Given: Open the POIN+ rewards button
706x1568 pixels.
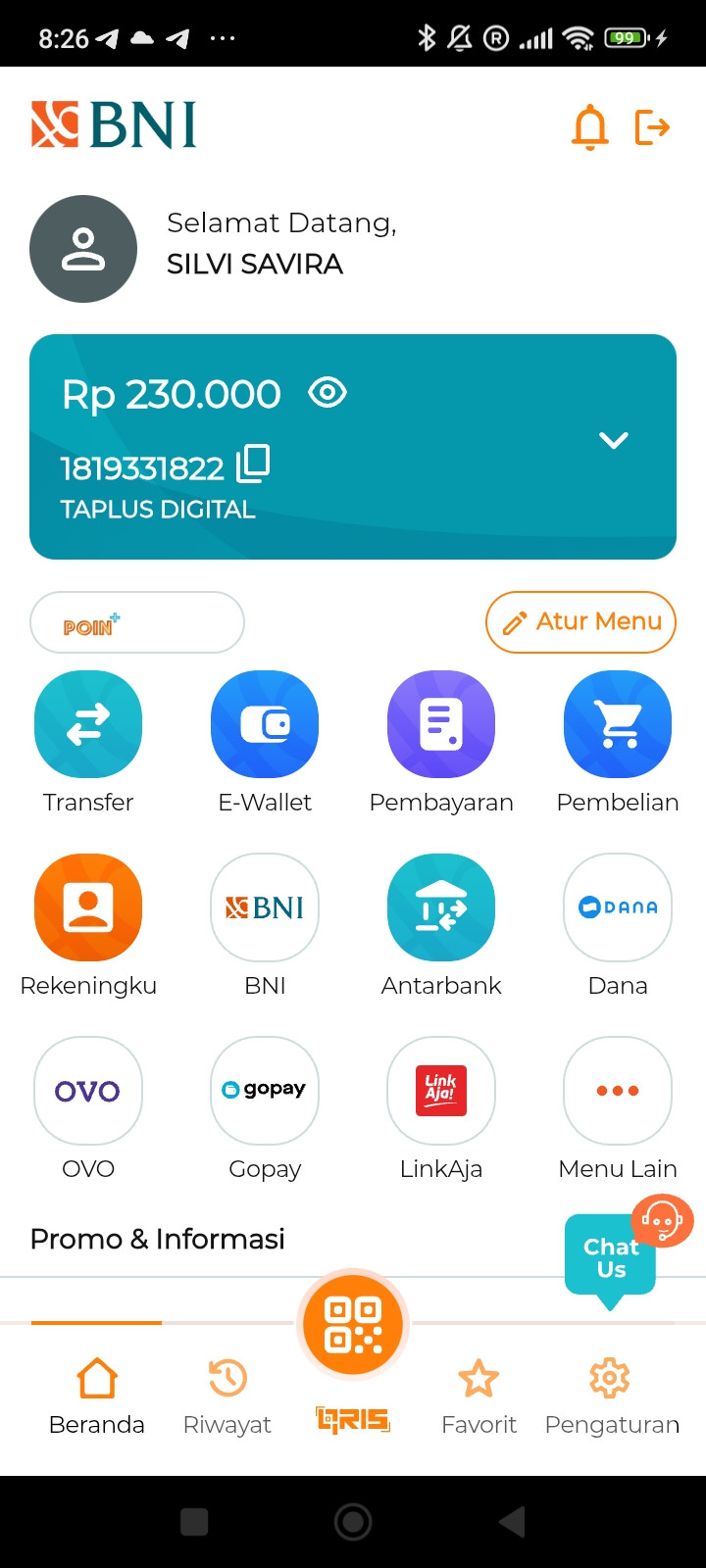Looking at the screenshot, I should (x=137, y=622).
